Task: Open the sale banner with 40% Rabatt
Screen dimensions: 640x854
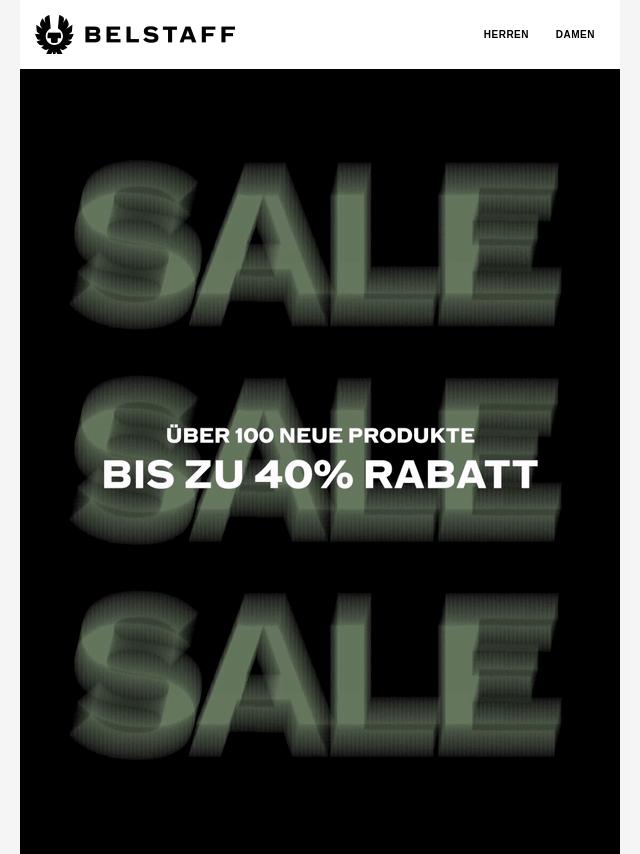Action: pyautogui.click(x=320, y=460)
